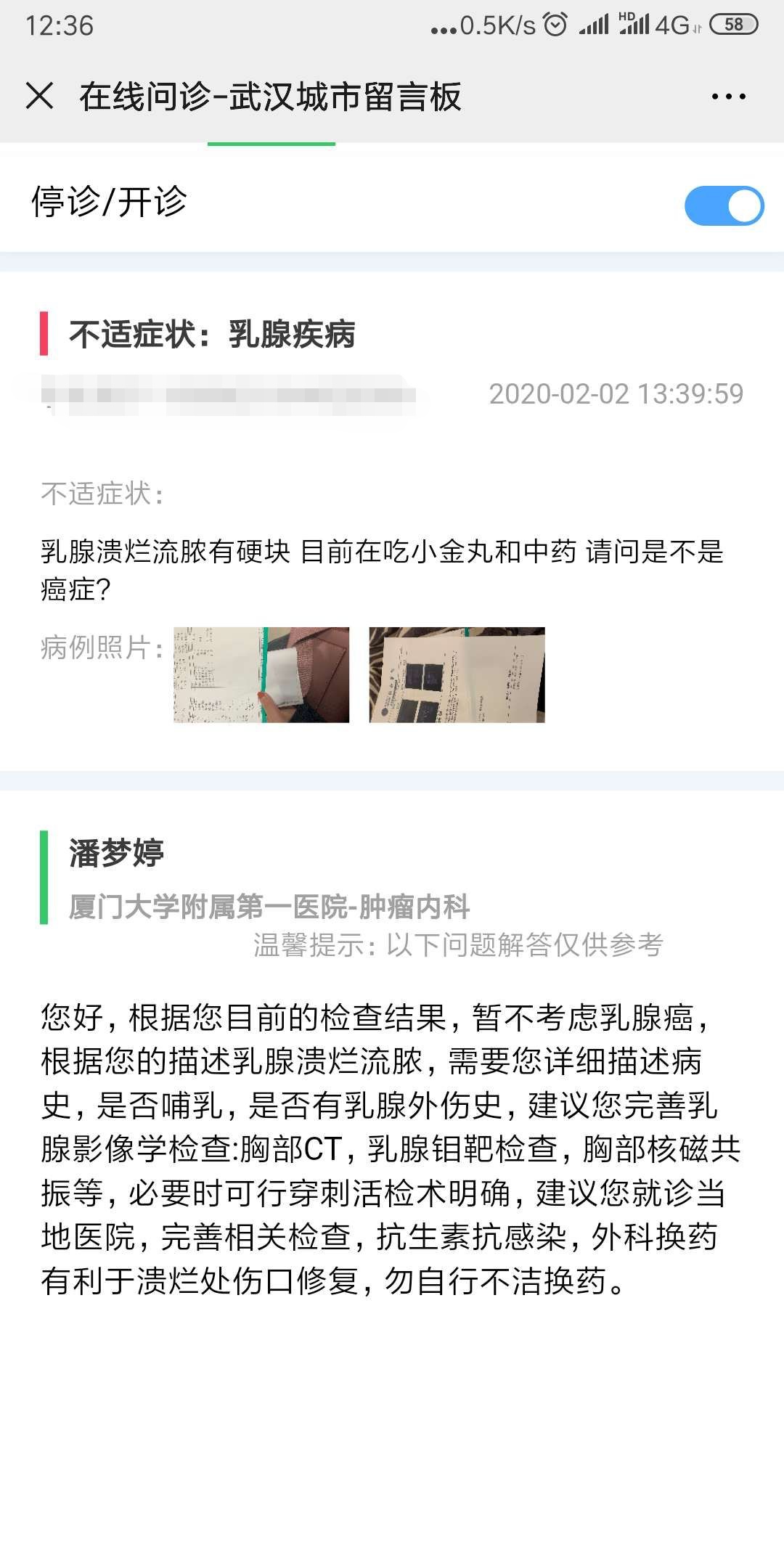View the second case photo with scan films
Image resolution: width=784 pixels, height=1568 pixels.
(x=457, y=674)
